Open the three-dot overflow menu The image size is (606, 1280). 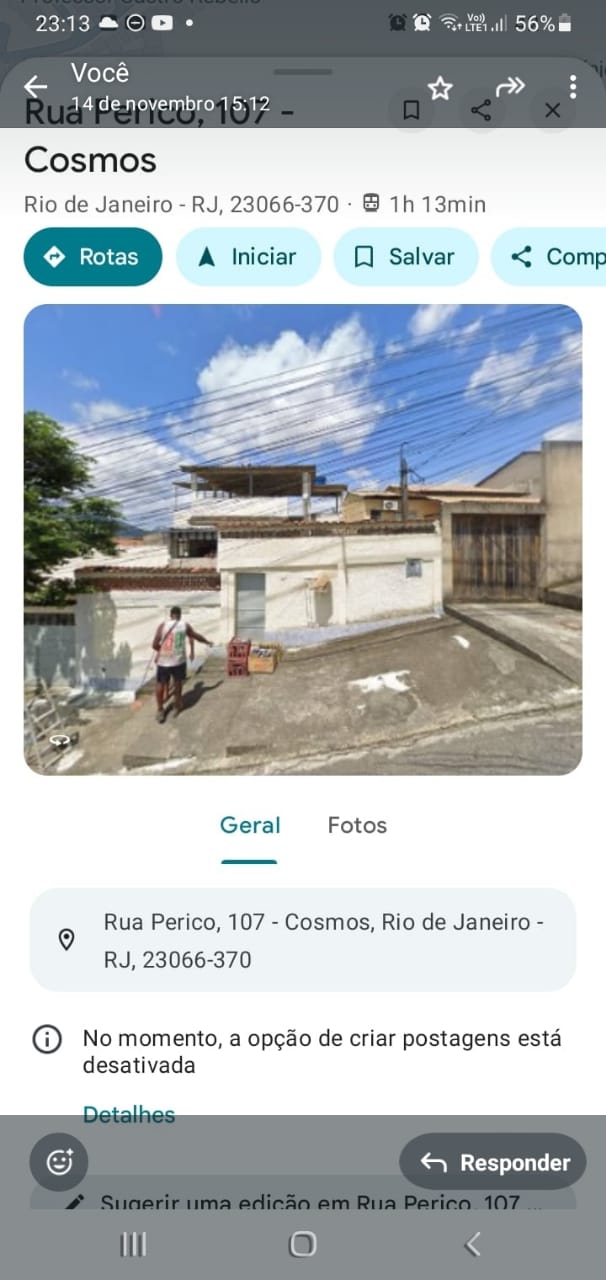[x=572, y=87]
